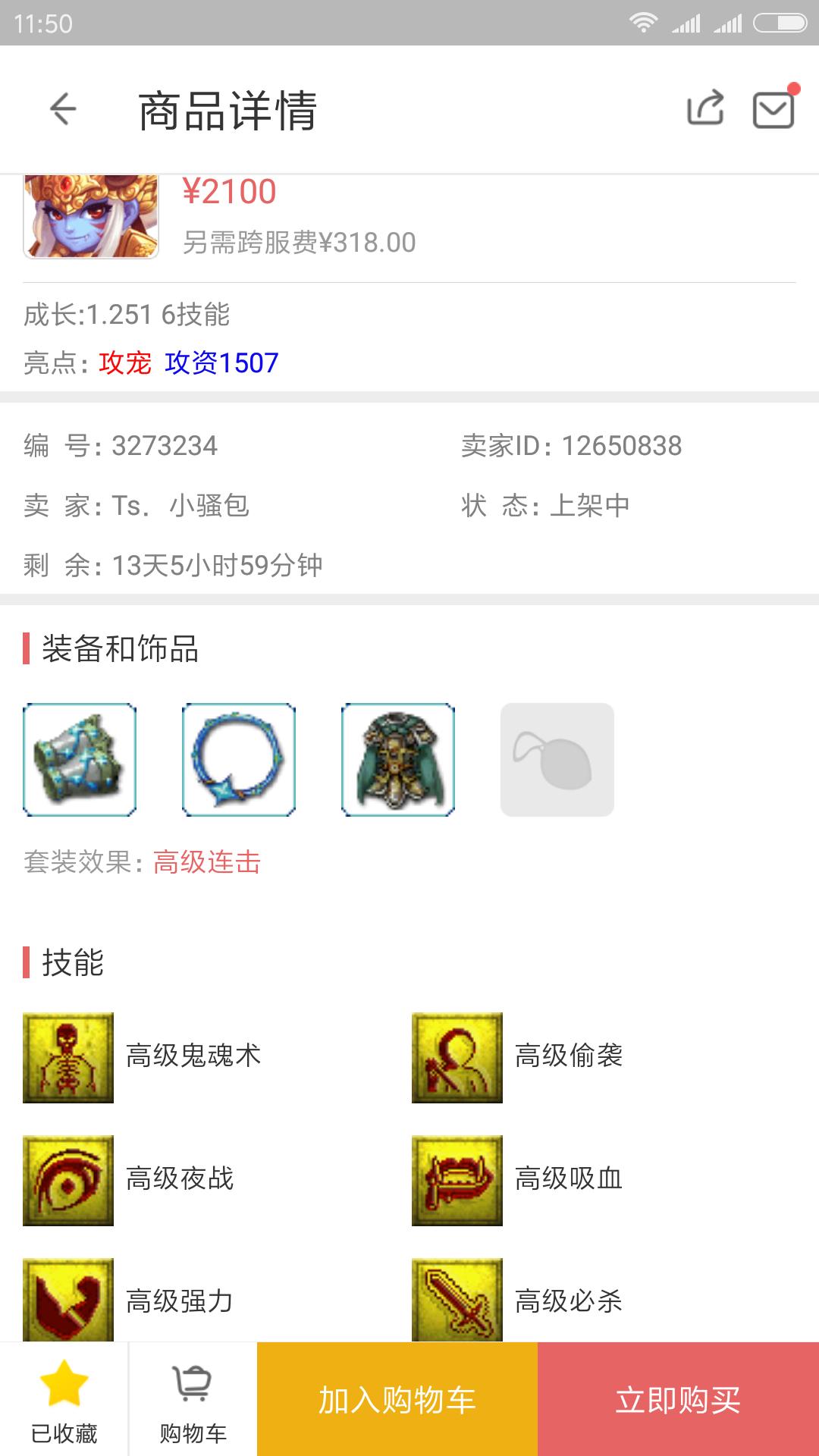
Task: View the armor equipment item
Action: point(398,760)
